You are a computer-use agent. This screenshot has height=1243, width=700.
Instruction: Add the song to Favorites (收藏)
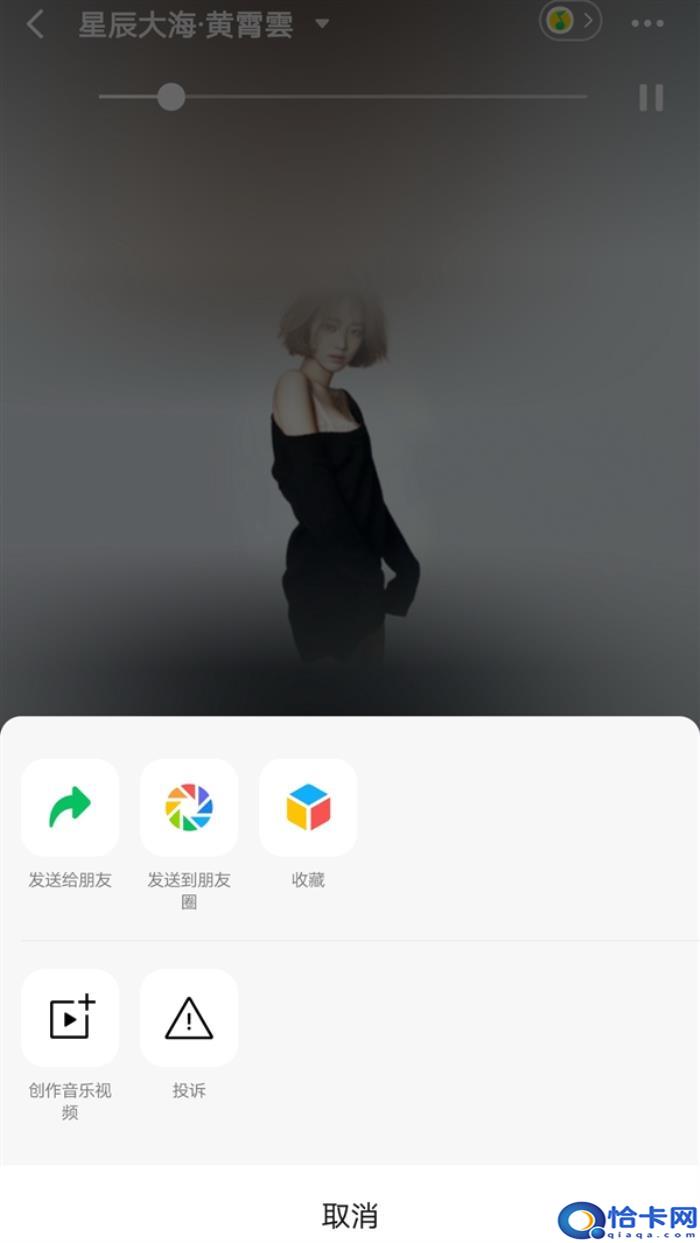[308, 807]
